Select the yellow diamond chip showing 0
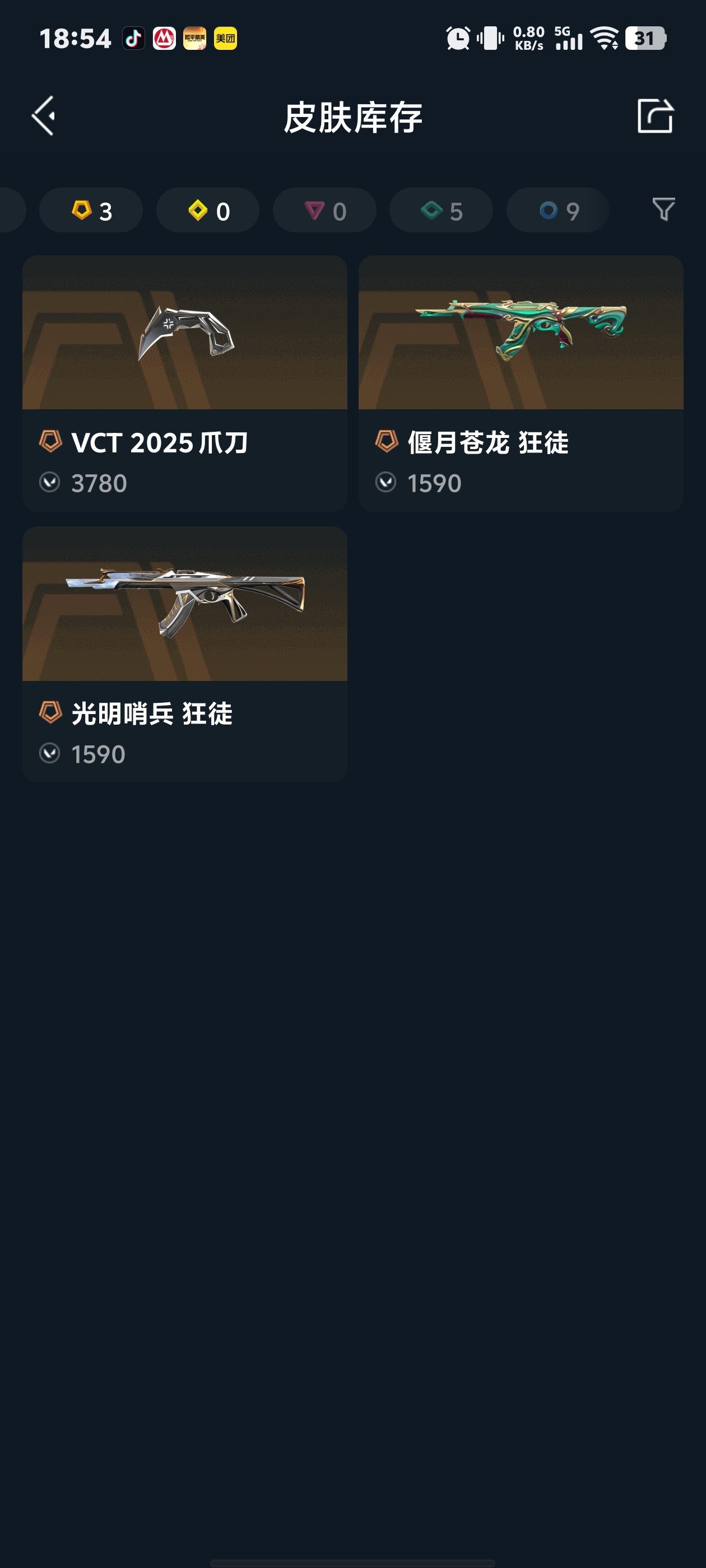The height and width of the screenshot is (1568, 706). [x=208, y=211]
